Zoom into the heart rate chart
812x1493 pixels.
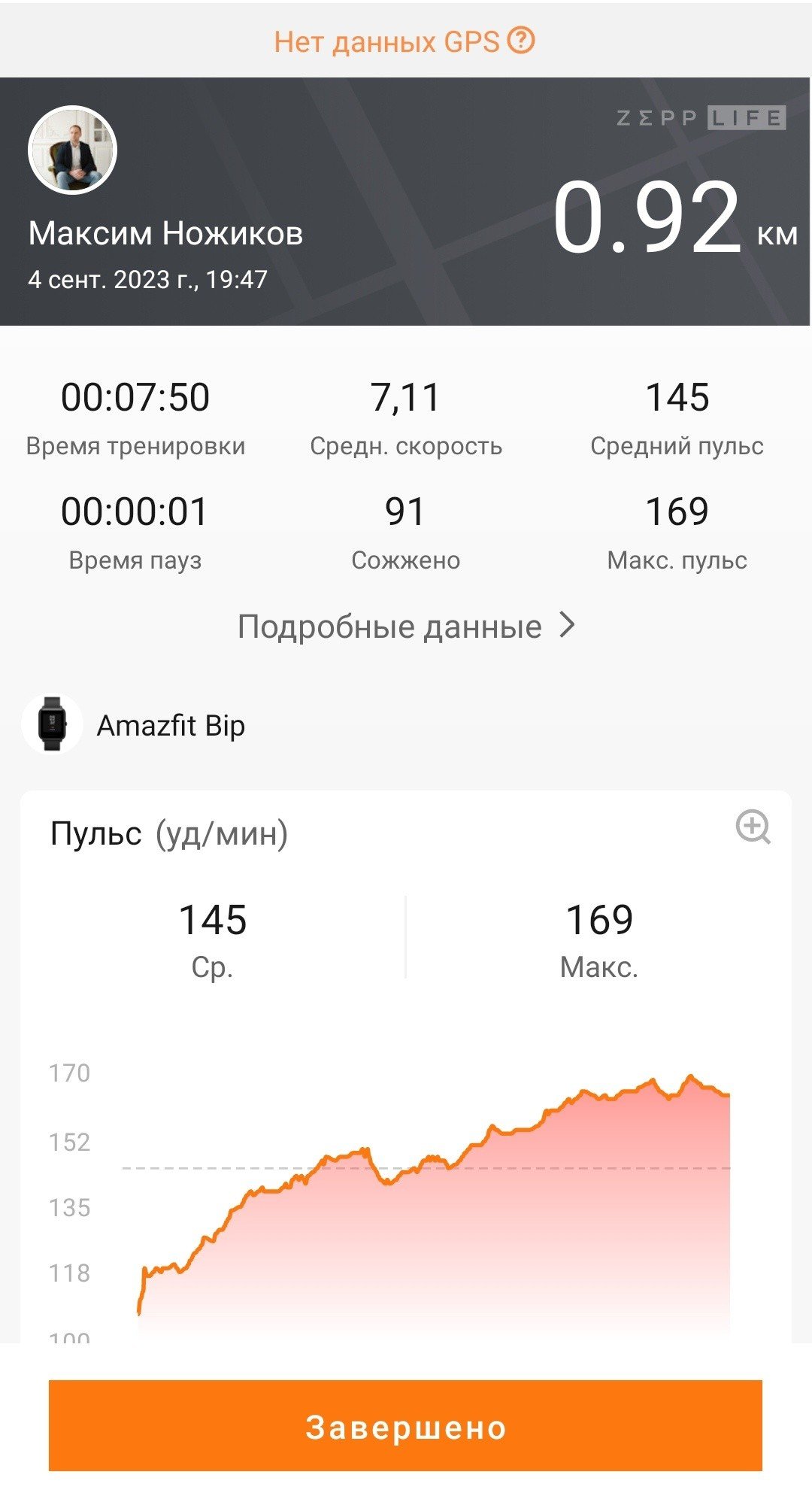point(753,827)
